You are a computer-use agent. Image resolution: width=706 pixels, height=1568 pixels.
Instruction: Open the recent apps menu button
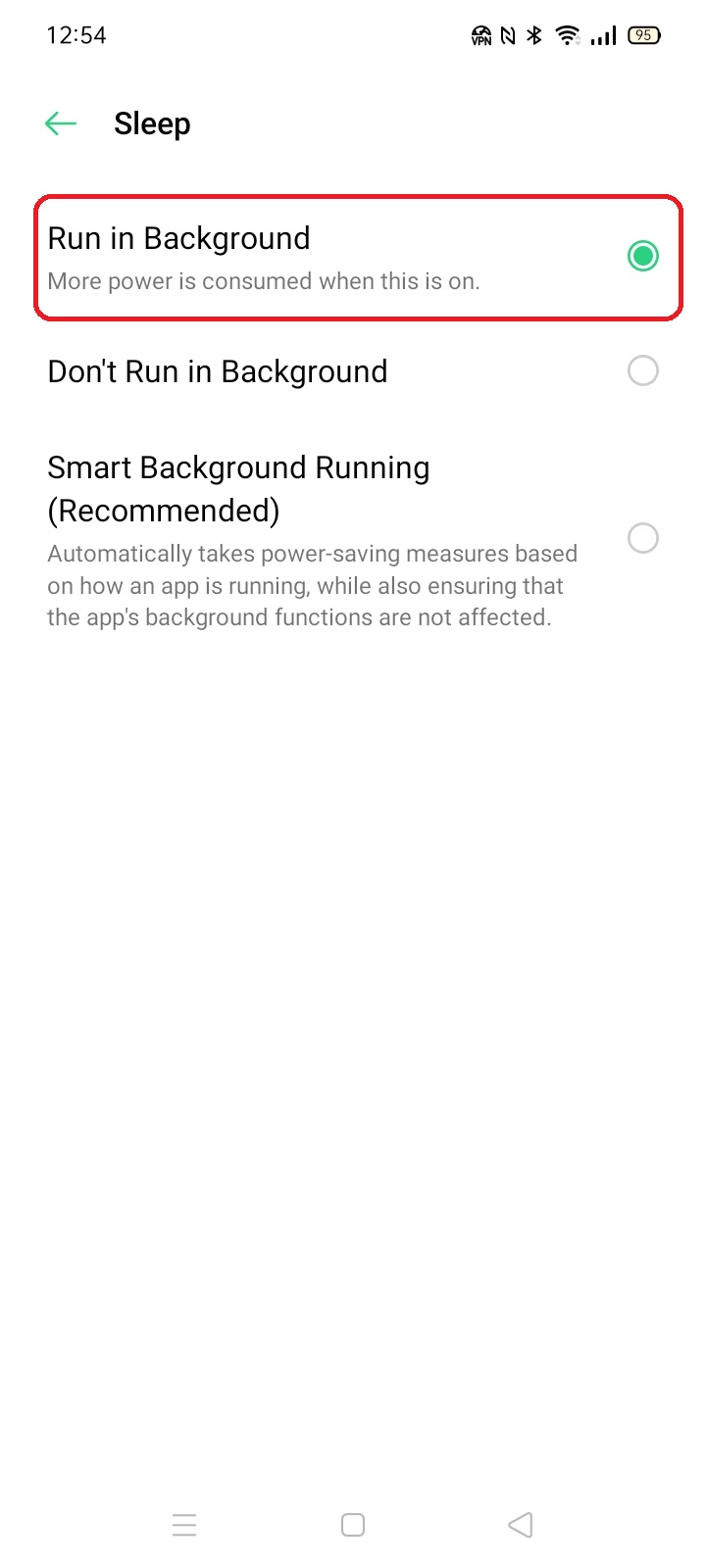[x=184, y=1524]
